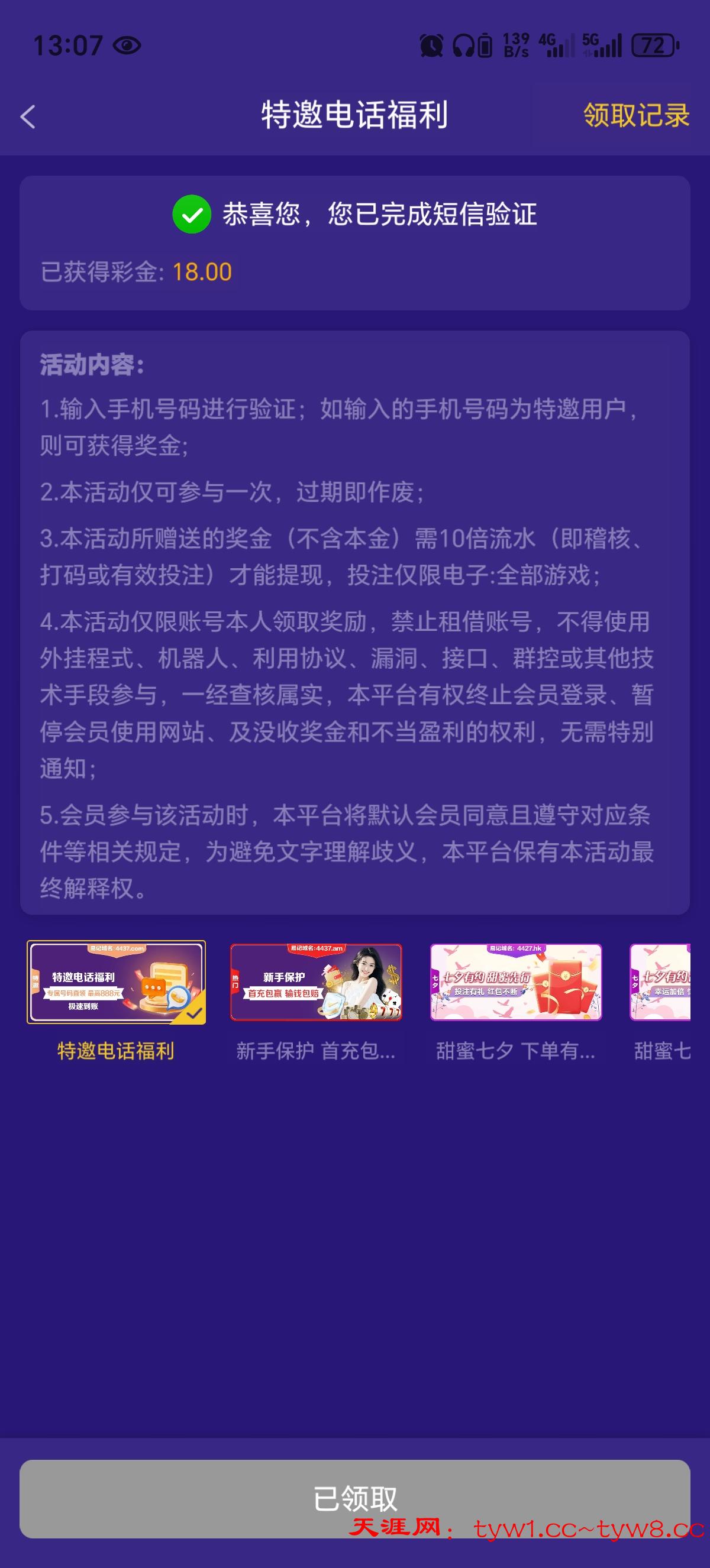Open the 甜蜜七夕 下单有 promotion card
Image resolution: width=710 pixels, height=1568 pixels.
516,982
